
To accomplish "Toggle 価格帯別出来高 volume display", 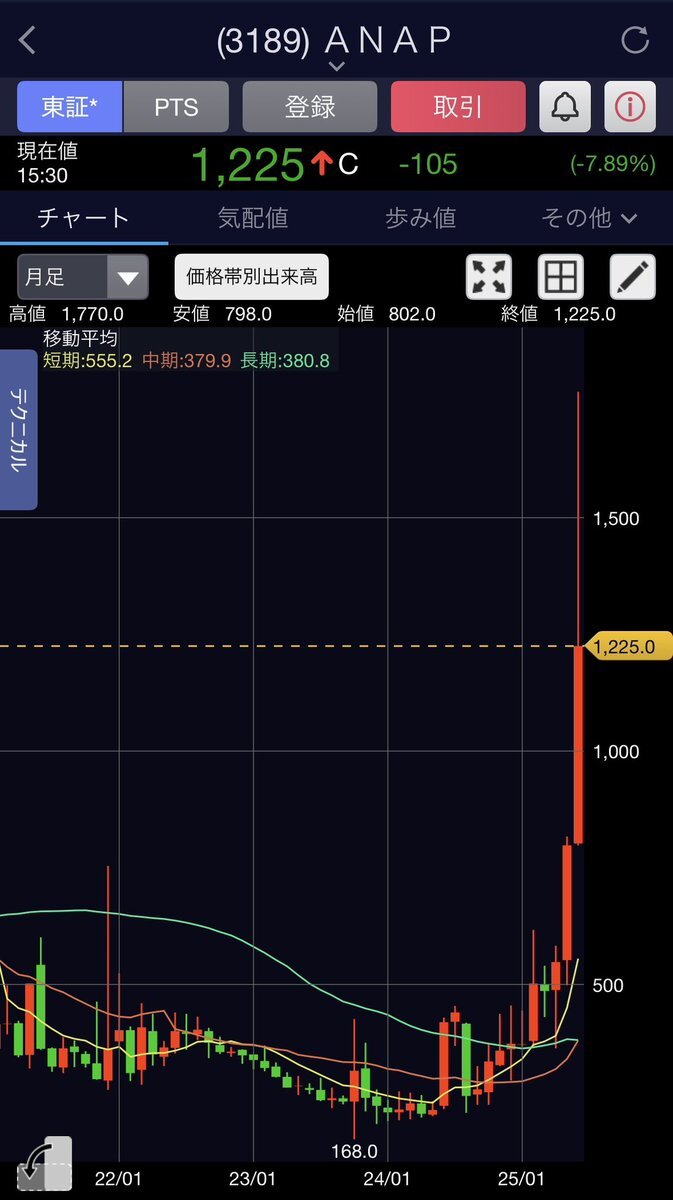I will 252,277.
